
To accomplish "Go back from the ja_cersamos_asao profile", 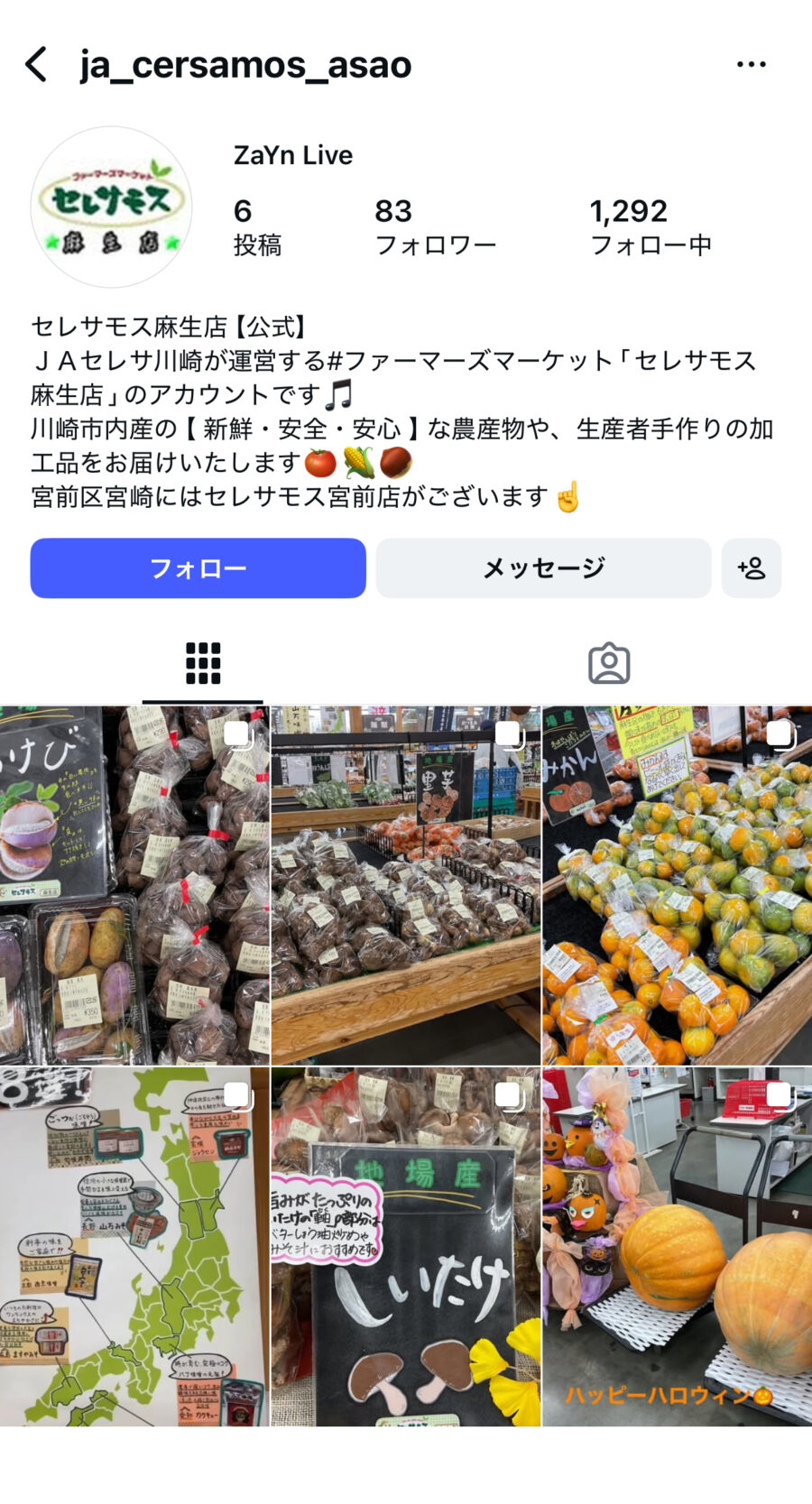I will 36,65.
